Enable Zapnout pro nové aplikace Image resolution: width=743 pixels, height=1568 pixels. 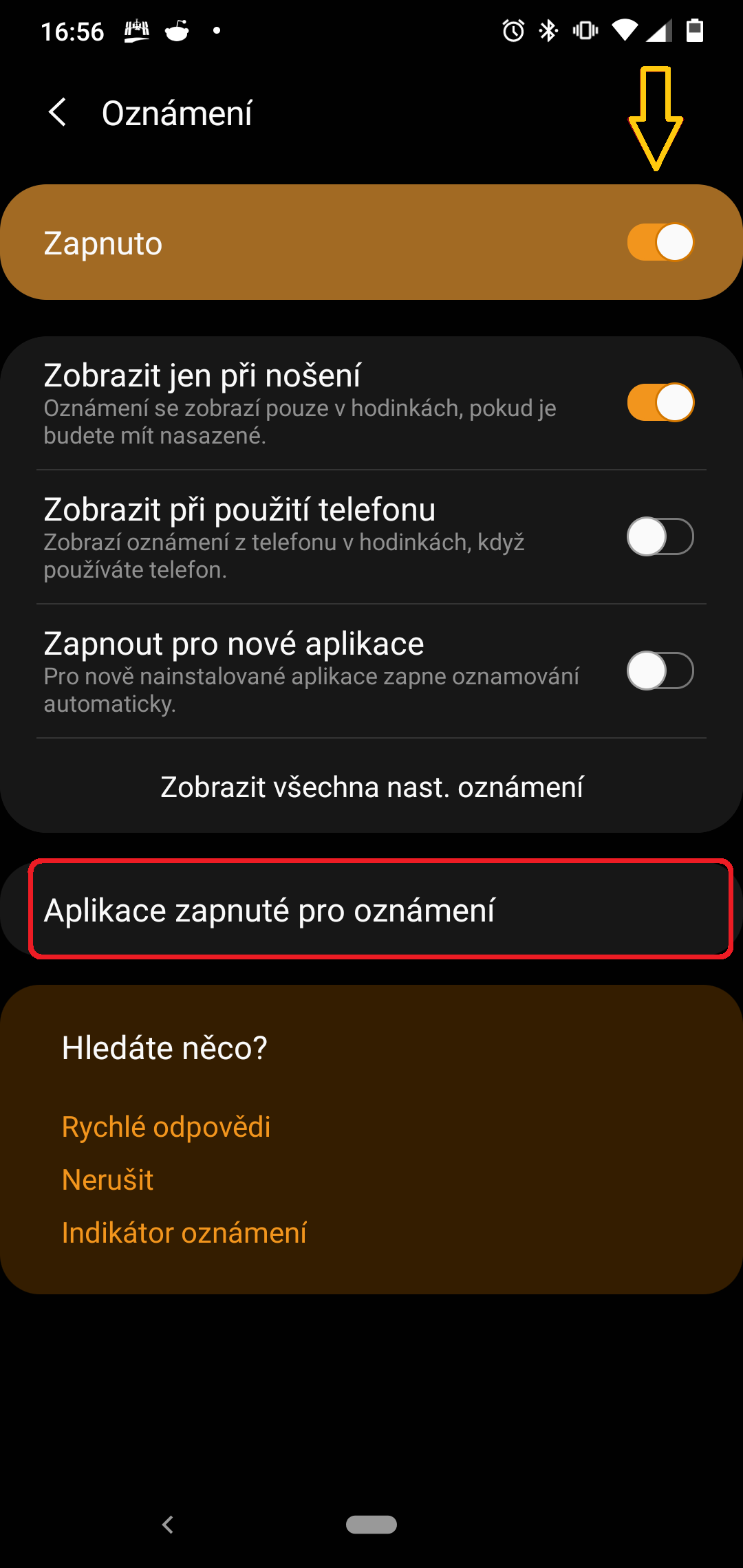click(x=661, y=671)
